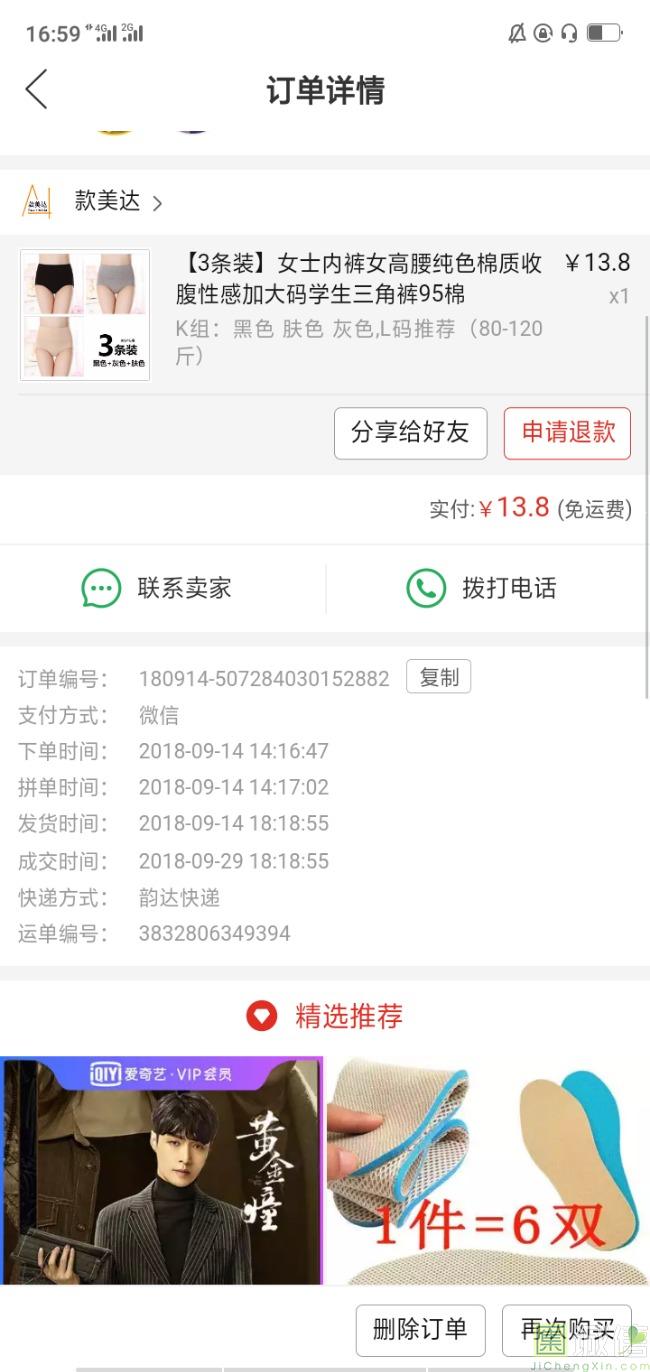Viewport: 650px width, 1372px height.
Task: Request a refund via 申请退款
Action: point(567,433)
